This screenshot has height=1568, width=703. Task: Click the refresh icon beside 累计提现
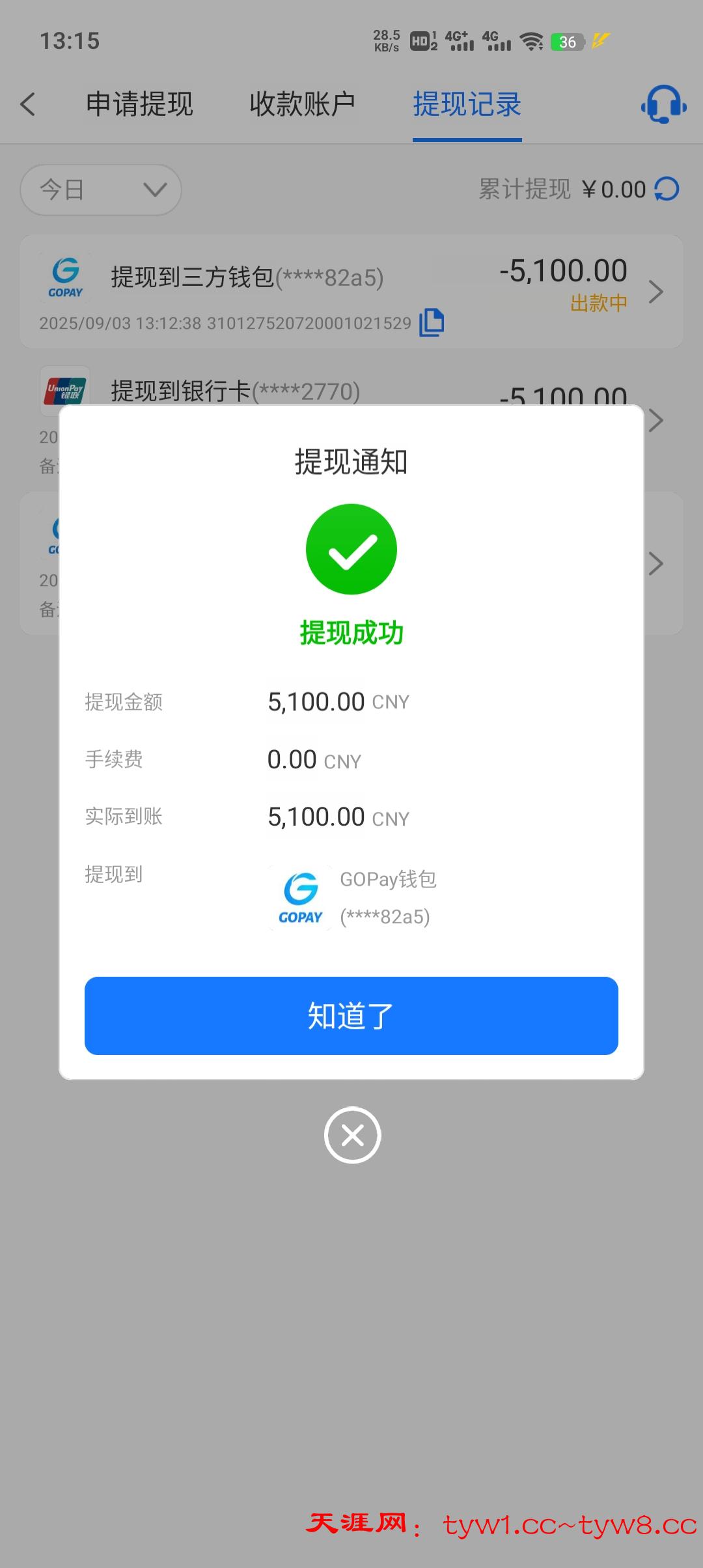(x=665, y=189)
